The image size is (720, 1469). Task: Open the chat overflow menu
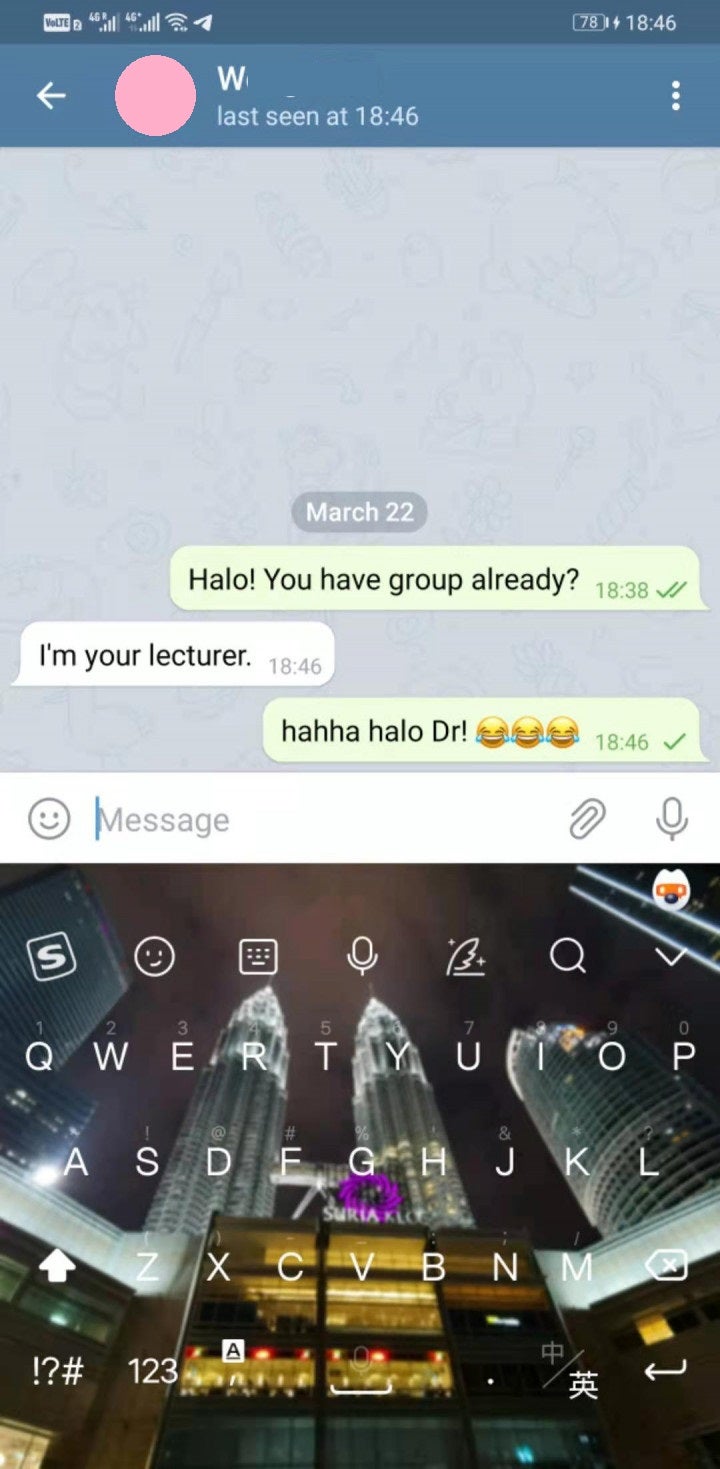click(676, 96)
